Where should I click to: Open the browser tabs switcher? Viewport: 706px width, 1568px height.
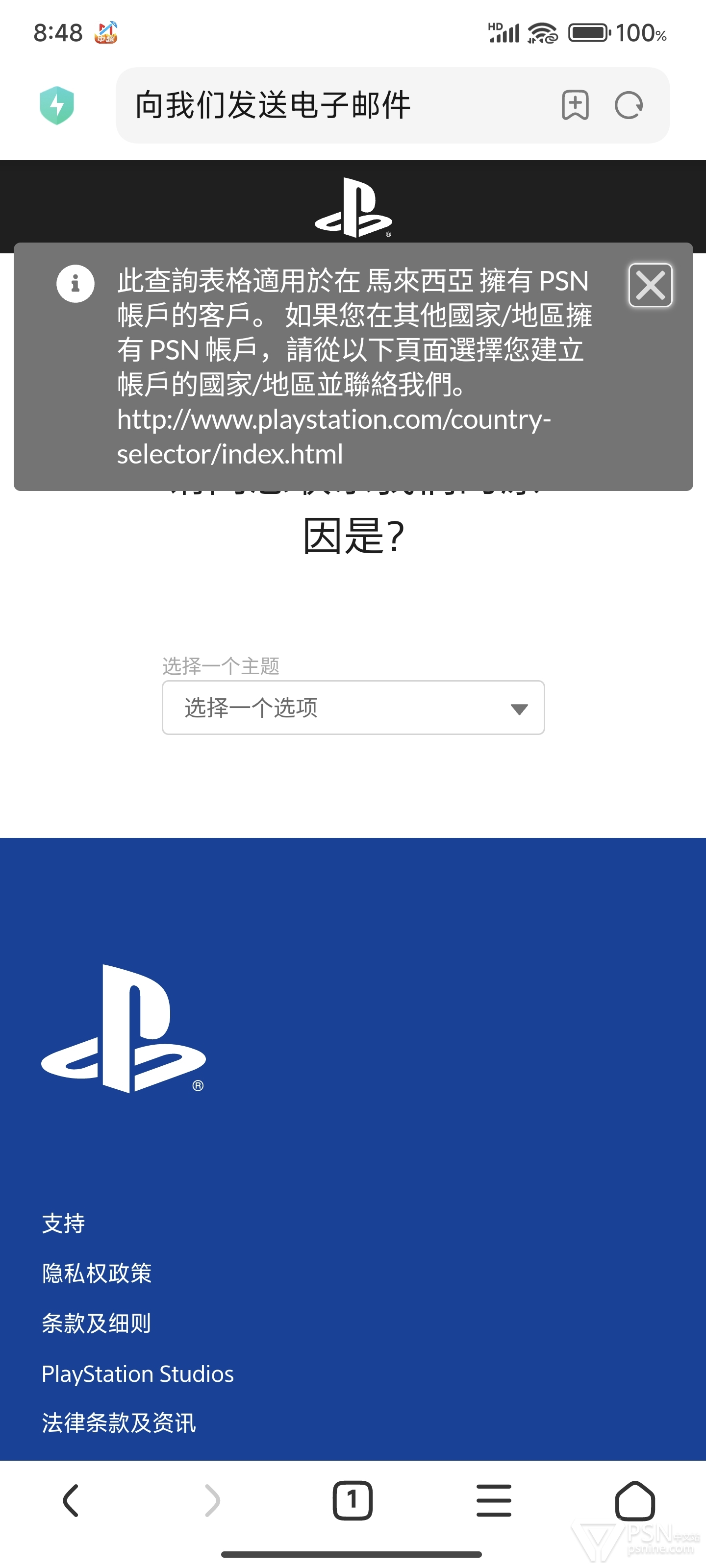(x=353, y=1500)
